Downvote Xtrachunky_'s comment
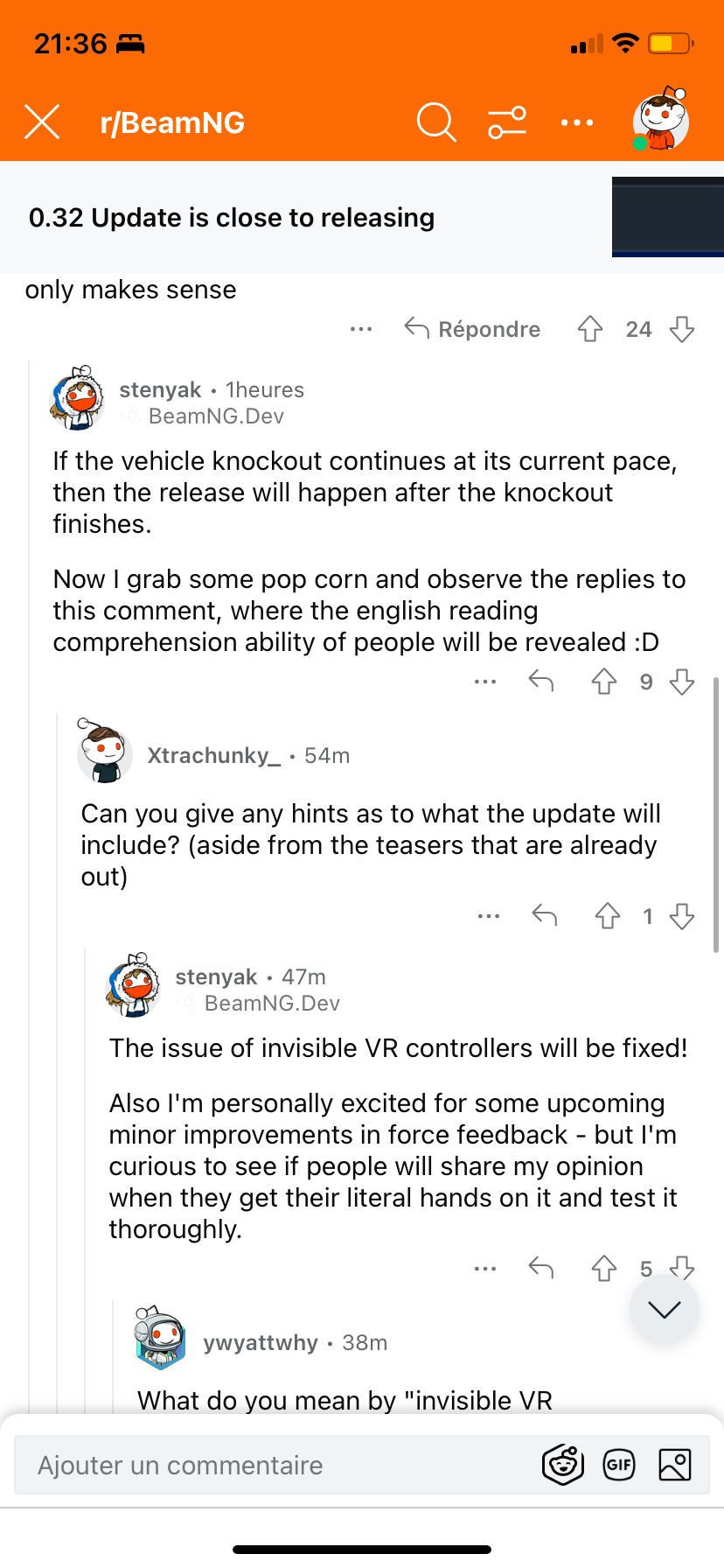The height and width of the screenshot is (1568, 724). coord(682,916)
